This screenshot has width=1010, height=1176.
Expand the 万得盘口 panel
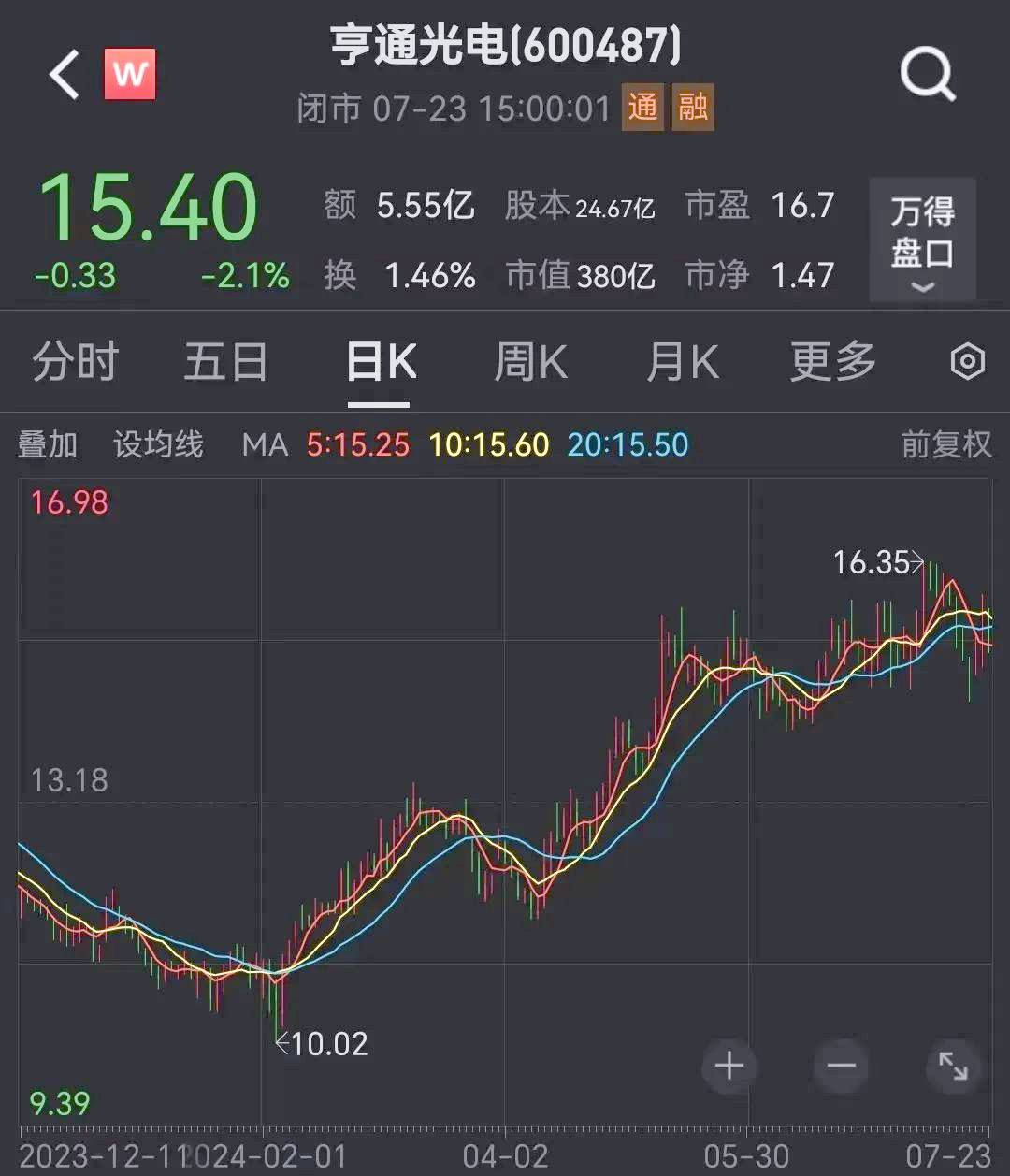pyautogui.click(x=921, y=240)
